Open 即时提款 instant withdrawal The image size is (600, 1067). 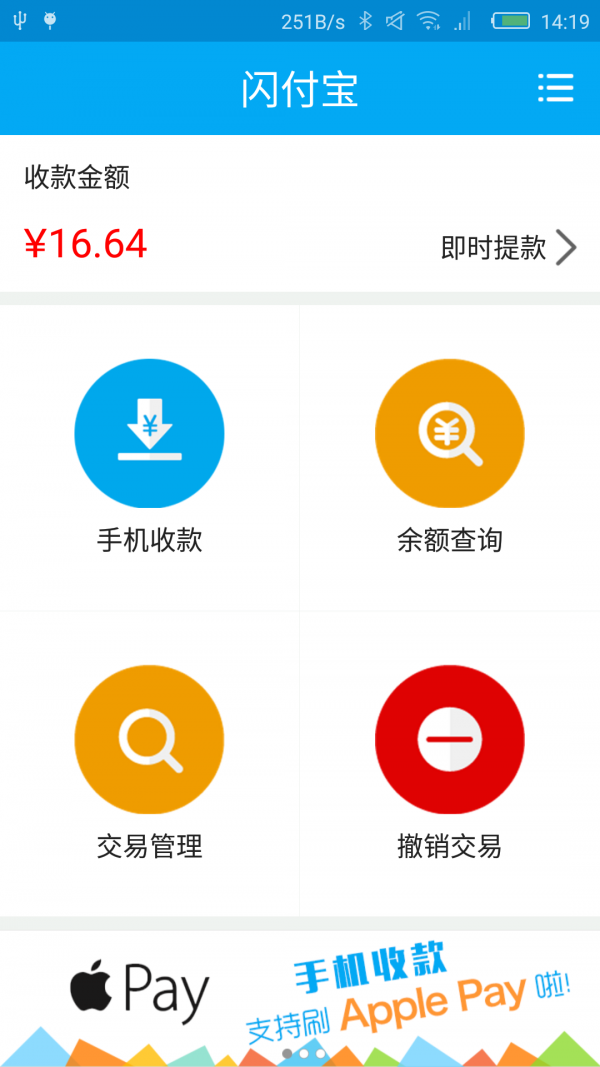tap(508, 247)
